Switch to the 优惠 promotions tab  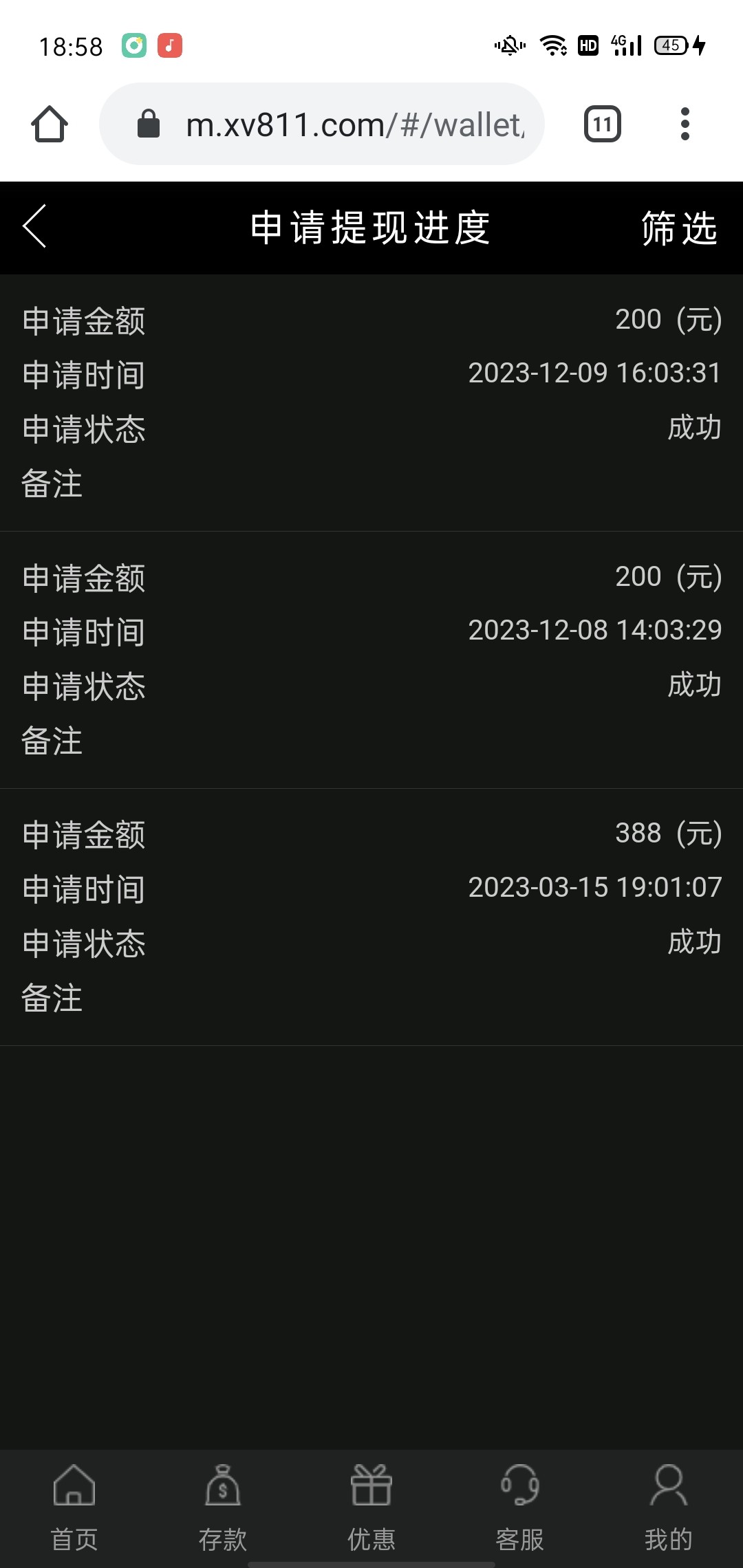pyautogui.click(x=371, y=1507)
